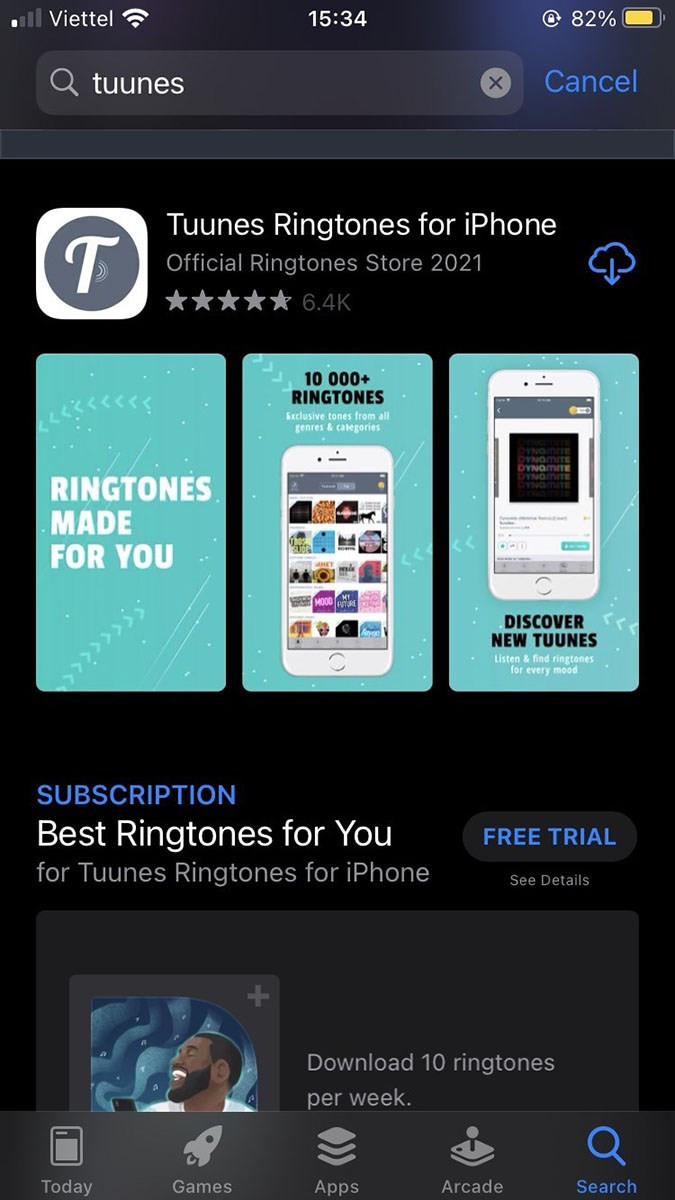The width and height of the screenshot is (675, 1200).
Task: Open the Ringtones Made For You screenshot
Action: point(131,522)
